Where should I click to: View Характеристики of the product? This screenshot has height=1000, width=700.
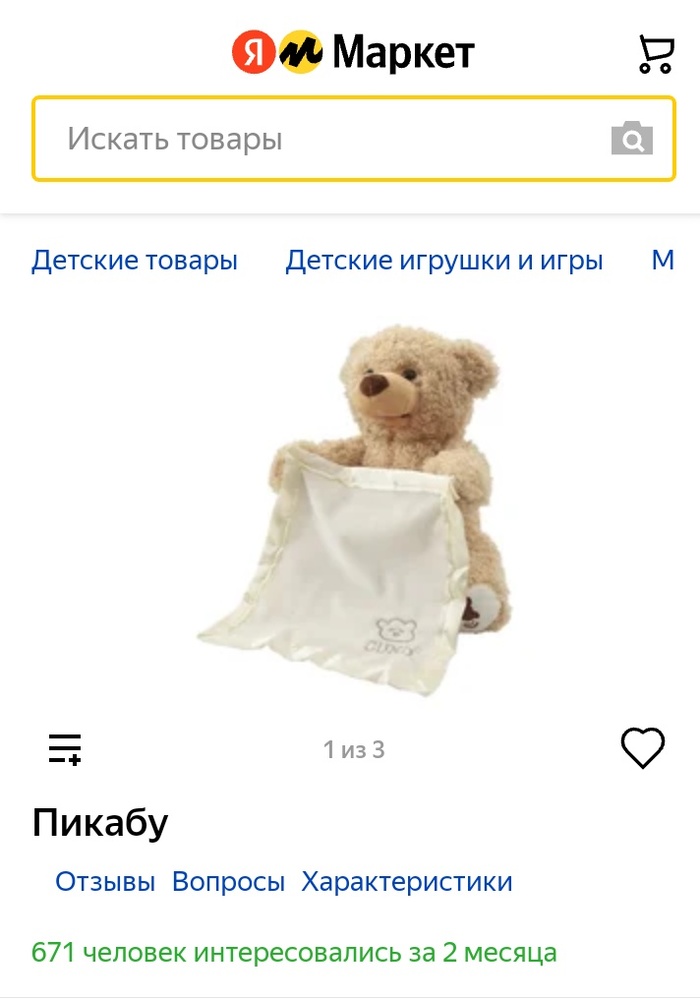point(406,882)
